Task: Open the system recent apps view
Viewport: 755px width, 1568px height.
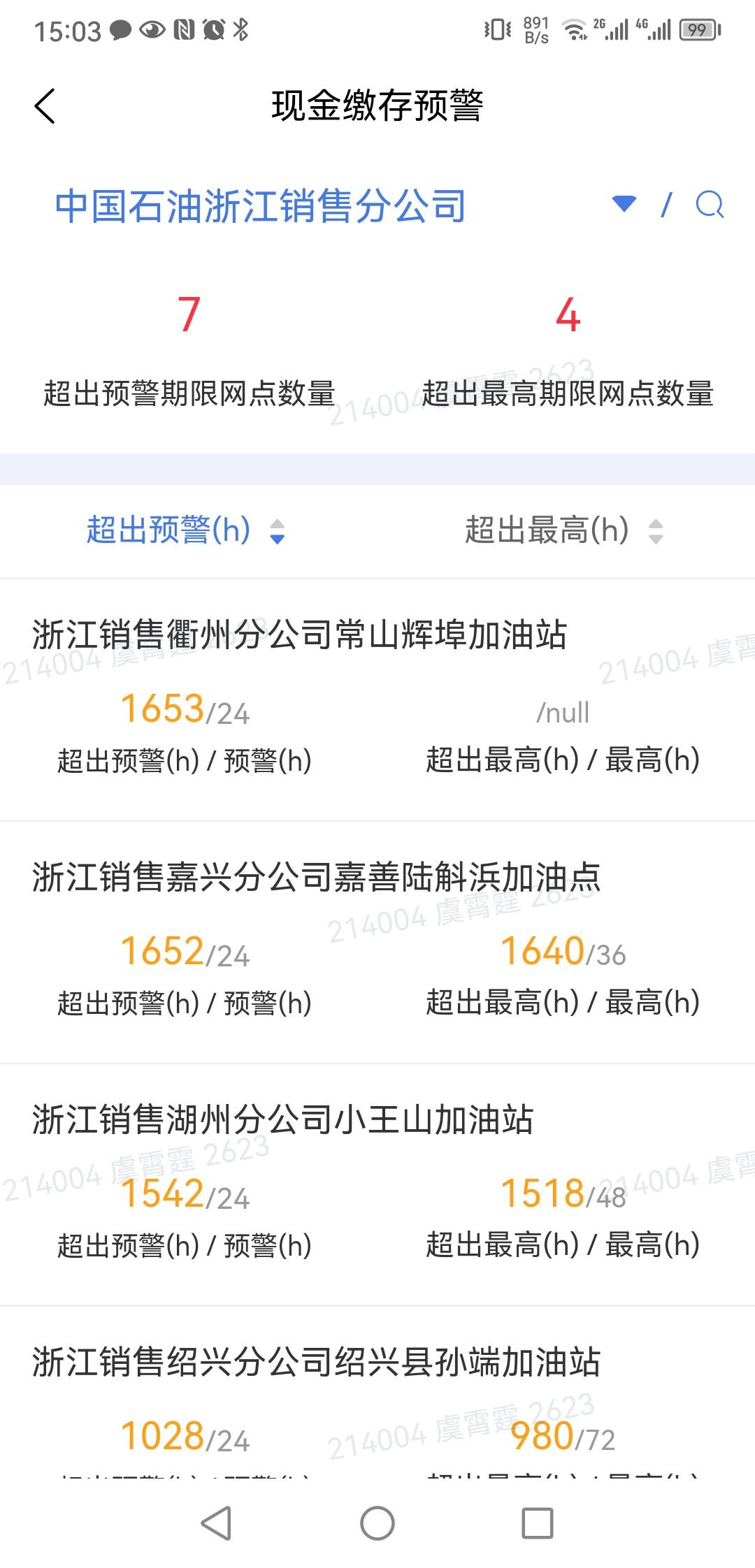Action: click(x=537, y=1523)
